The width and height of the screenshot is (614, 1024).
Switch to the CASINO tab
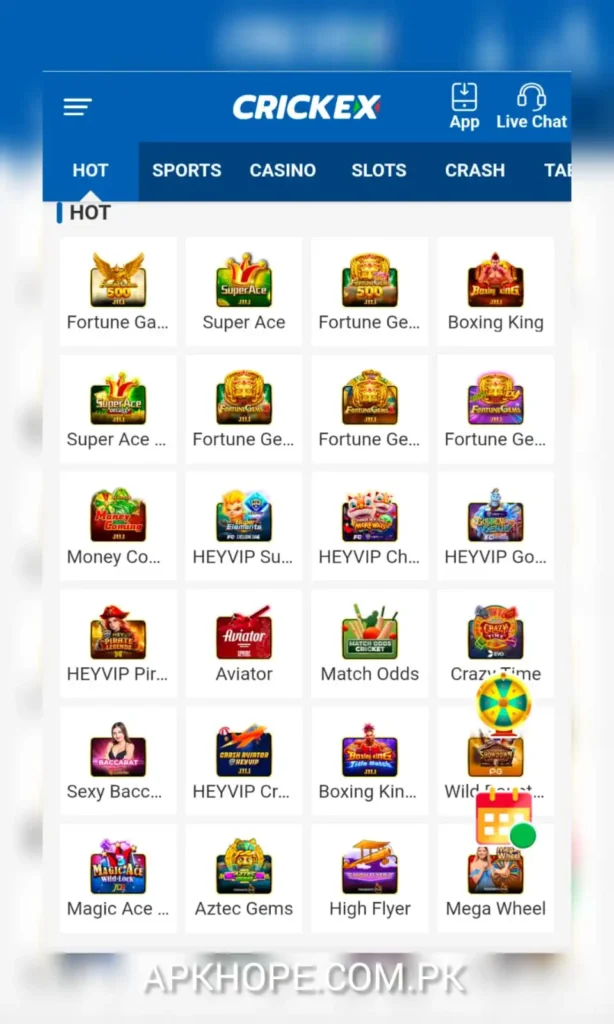coord(282,170)
